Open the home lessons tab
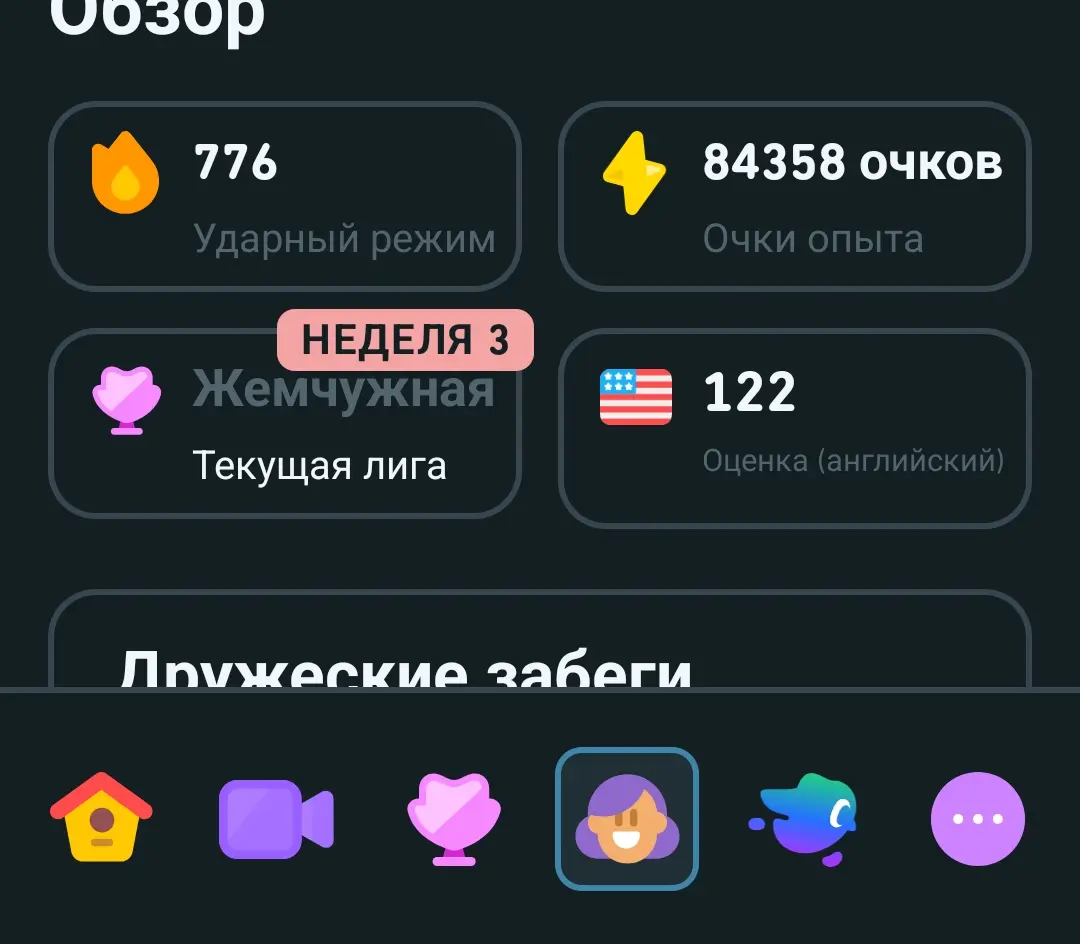The height and width of the screenshot is (944, 1080). [x=101, y=818]
